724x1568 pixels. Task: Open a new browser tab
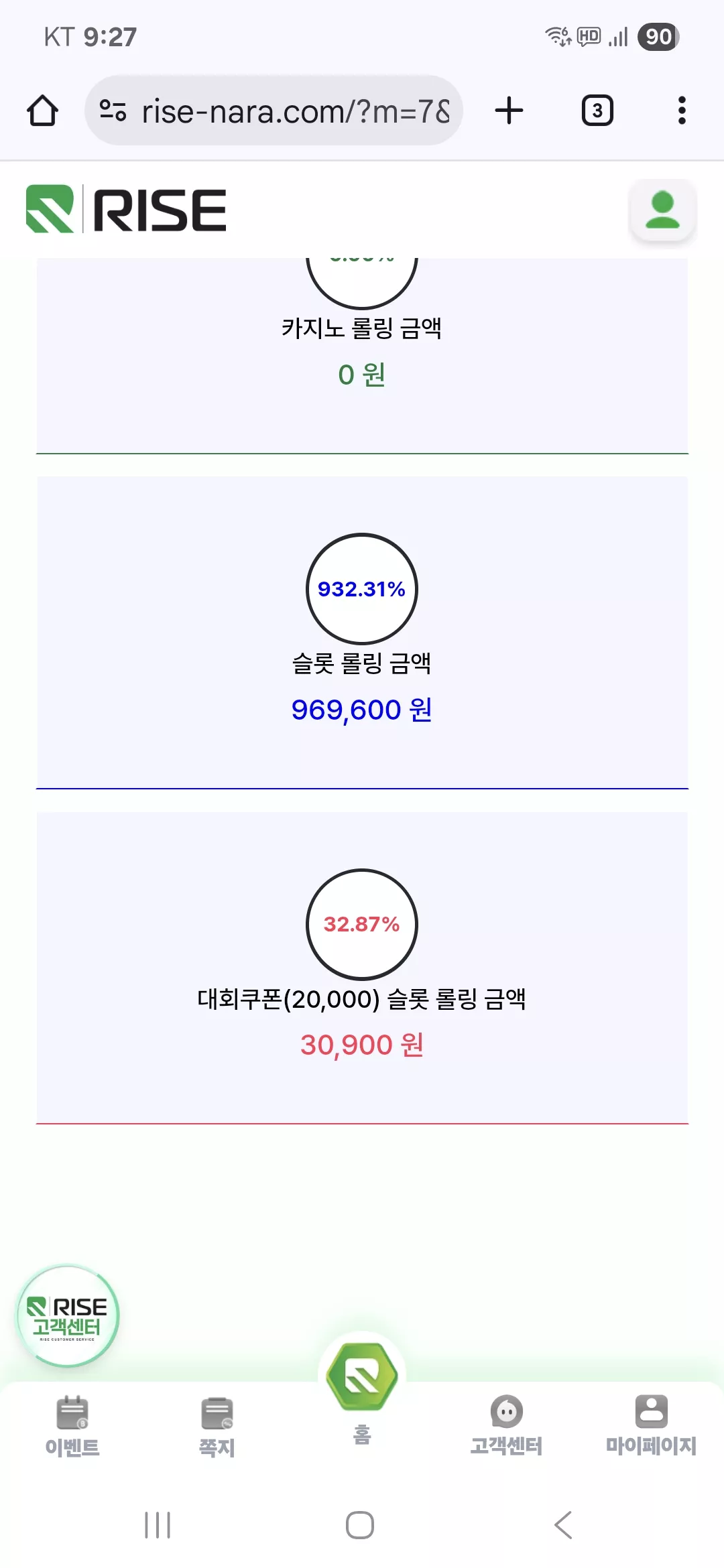pyautogui.click(x=509, y=111)
